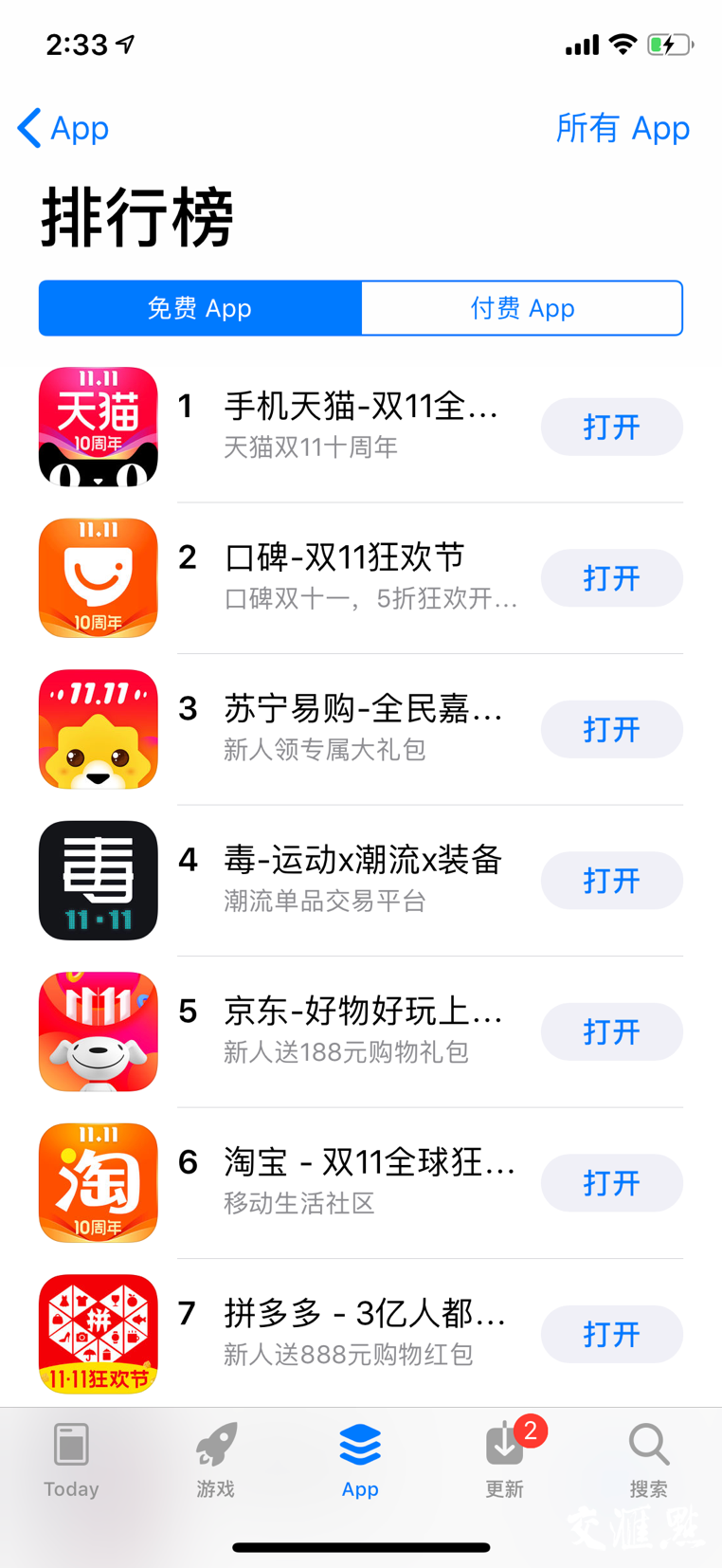The height and width of the screenshot is (1568, 722).
Task: Open the 更新 tab with 2 updates
Action: (505, 1461)
